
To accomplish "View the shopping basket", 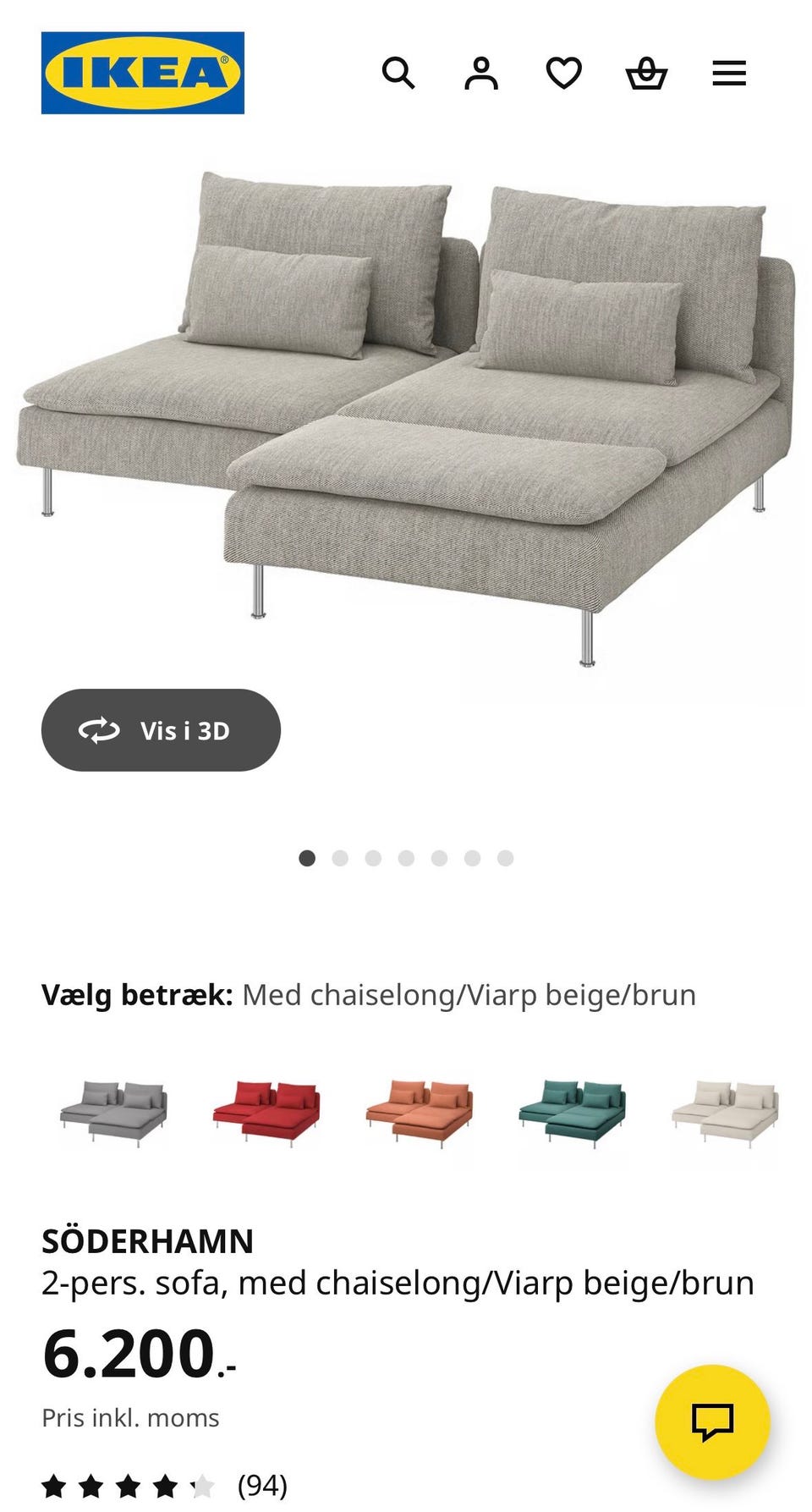I will pyautogui.click(x=645, y=74).
